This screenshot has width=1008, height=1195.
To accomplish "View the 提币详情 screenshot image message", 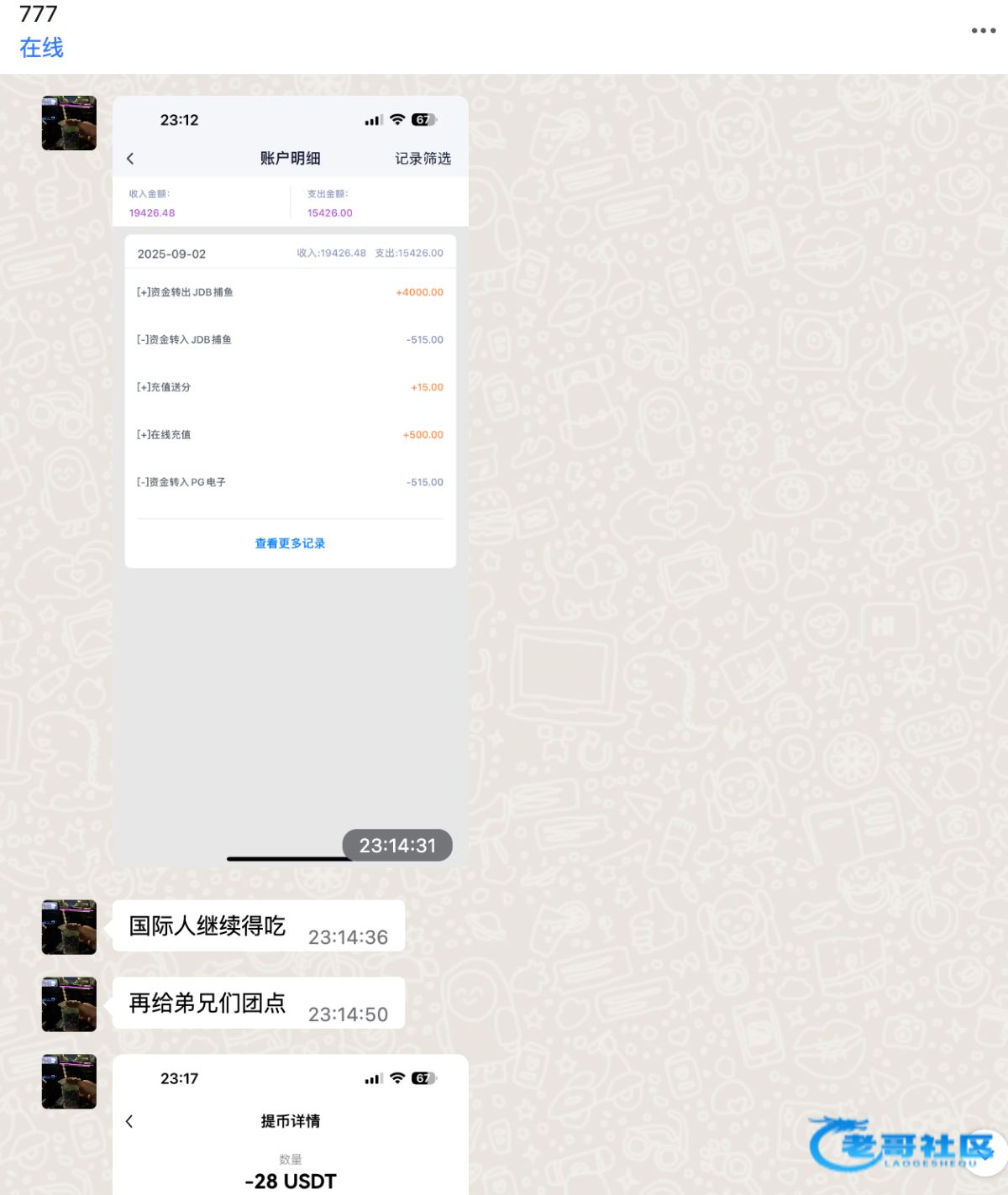I will point(290,1124).
